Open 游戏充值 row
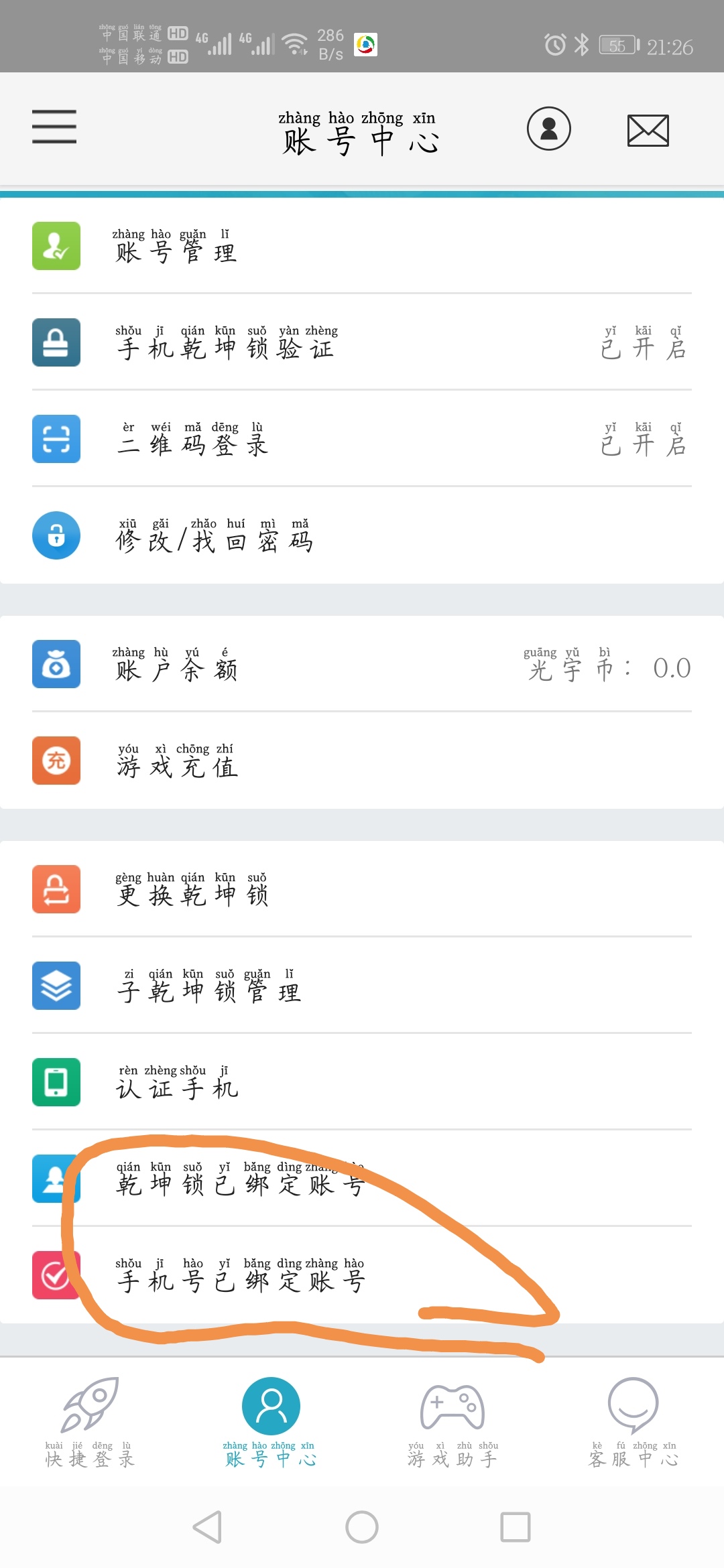The height and width of the screenshot is (1568, 724). (x=362, y=761)
